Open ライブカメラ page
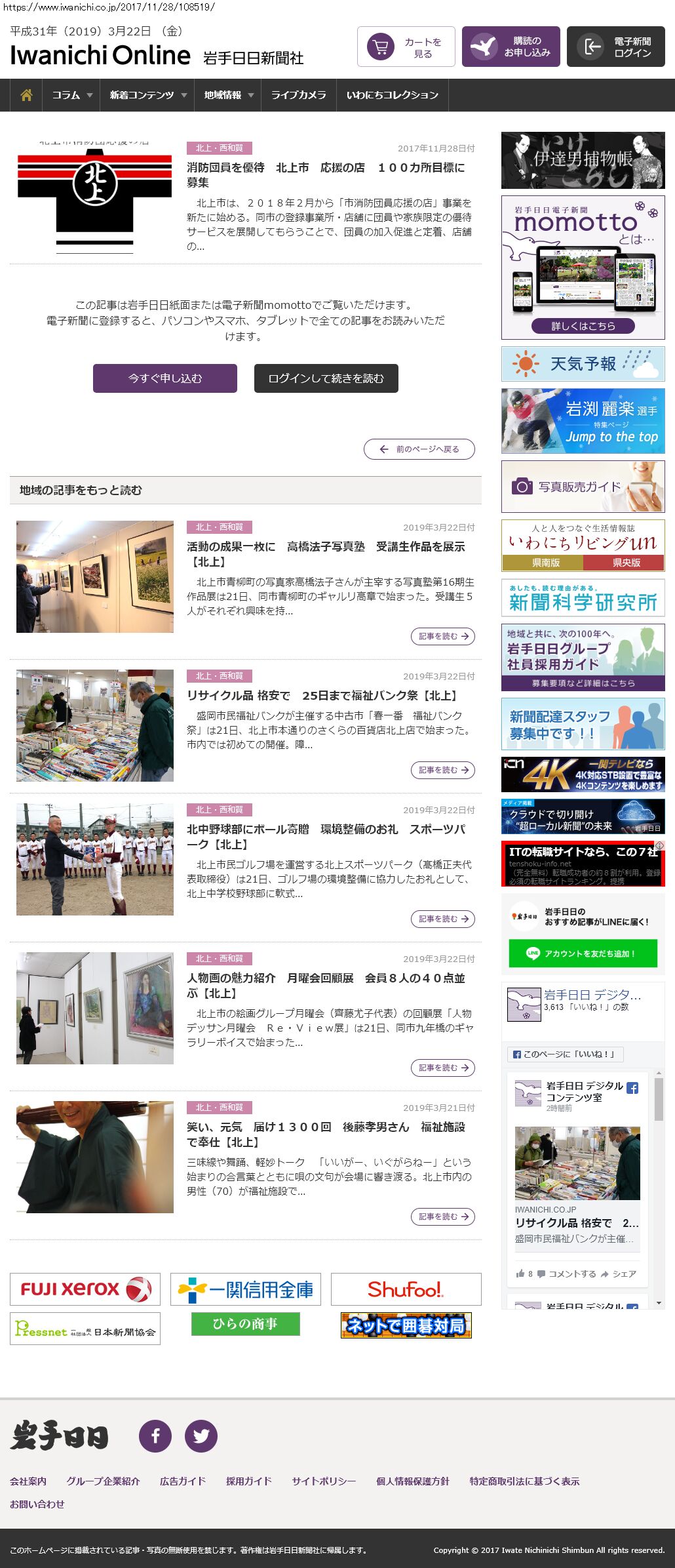This screenshot has height=1568, width=675. (298, 95)
